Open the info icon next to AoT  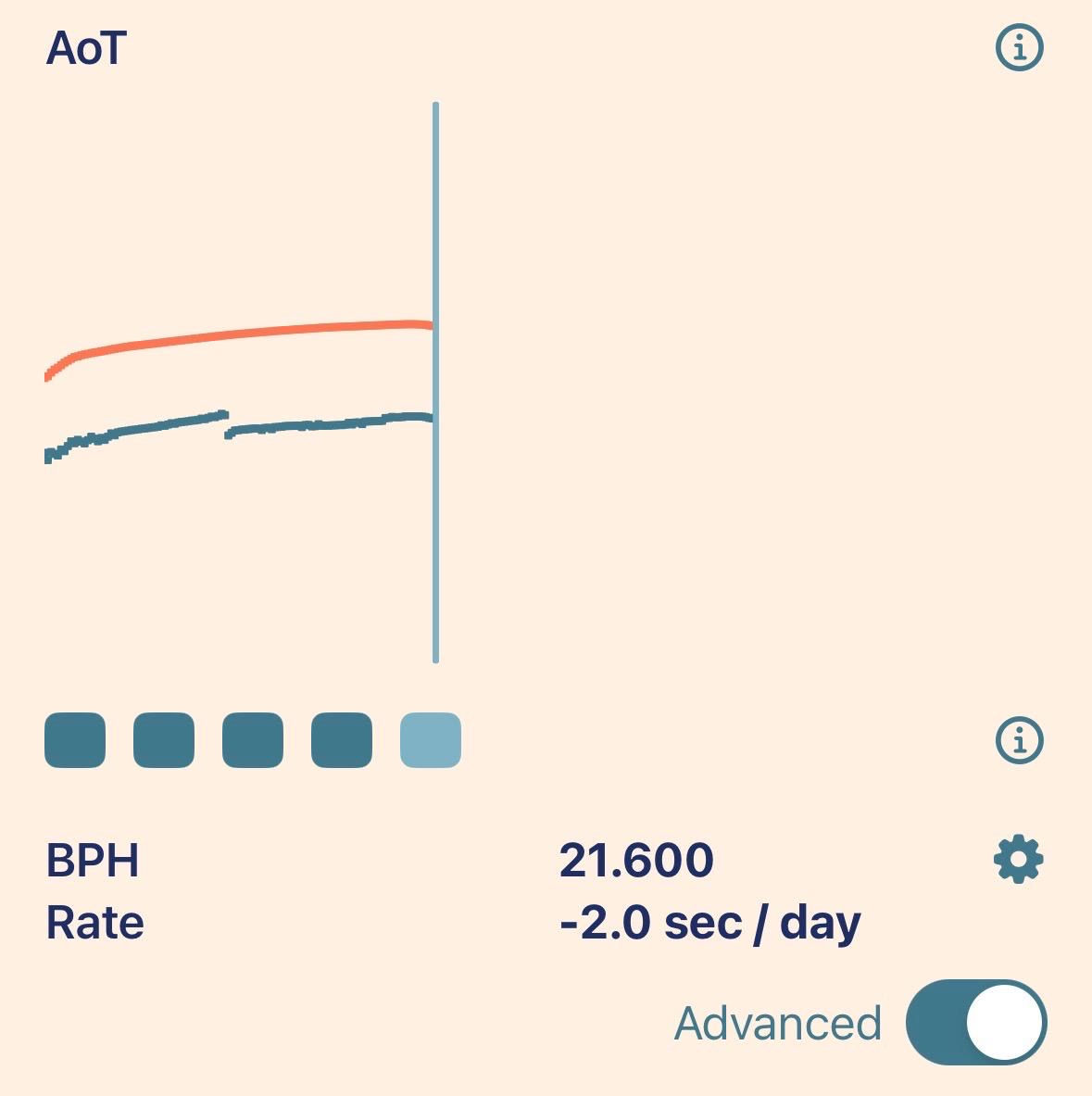coord(1019,47)
